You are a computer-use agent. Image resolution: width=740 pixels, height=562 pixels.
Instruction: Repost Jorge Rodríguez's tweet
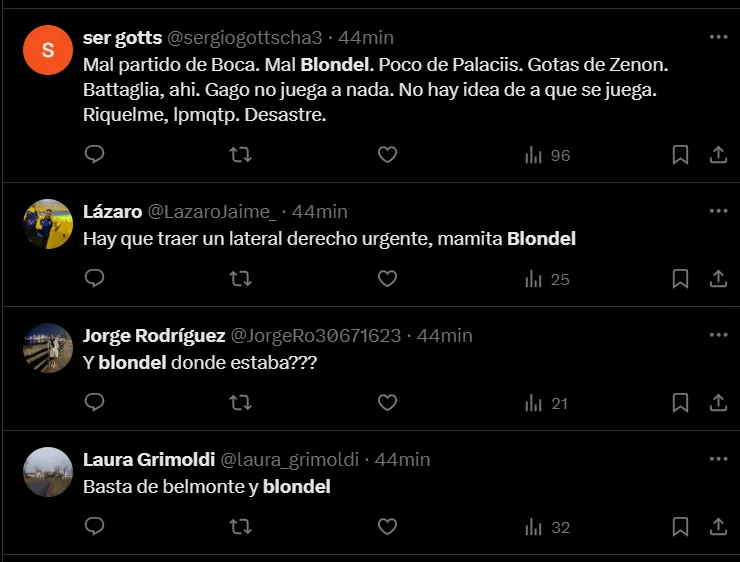241,403
